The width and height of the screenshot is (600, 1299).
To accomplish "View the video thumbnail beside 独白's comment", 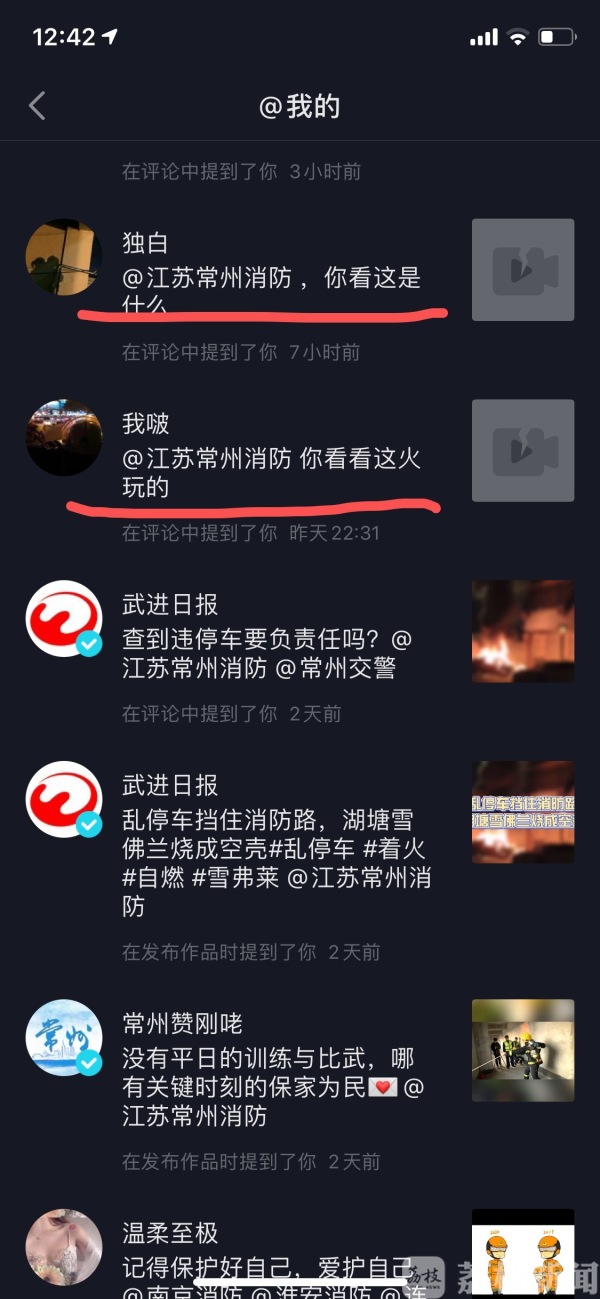I will tap(523, 269).
